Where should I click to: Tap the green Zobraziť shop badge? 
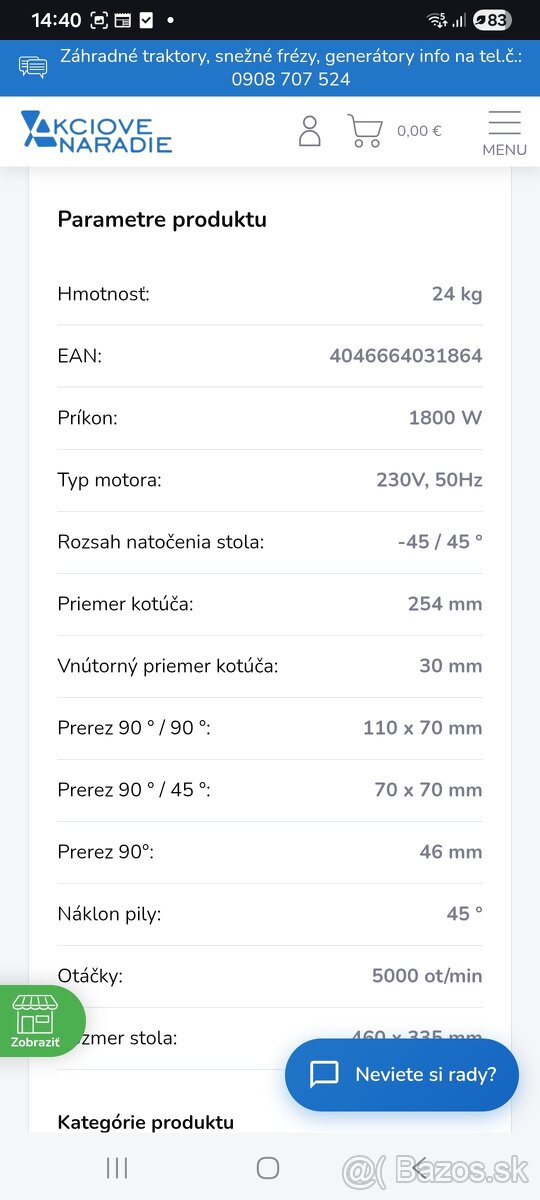36,1021
